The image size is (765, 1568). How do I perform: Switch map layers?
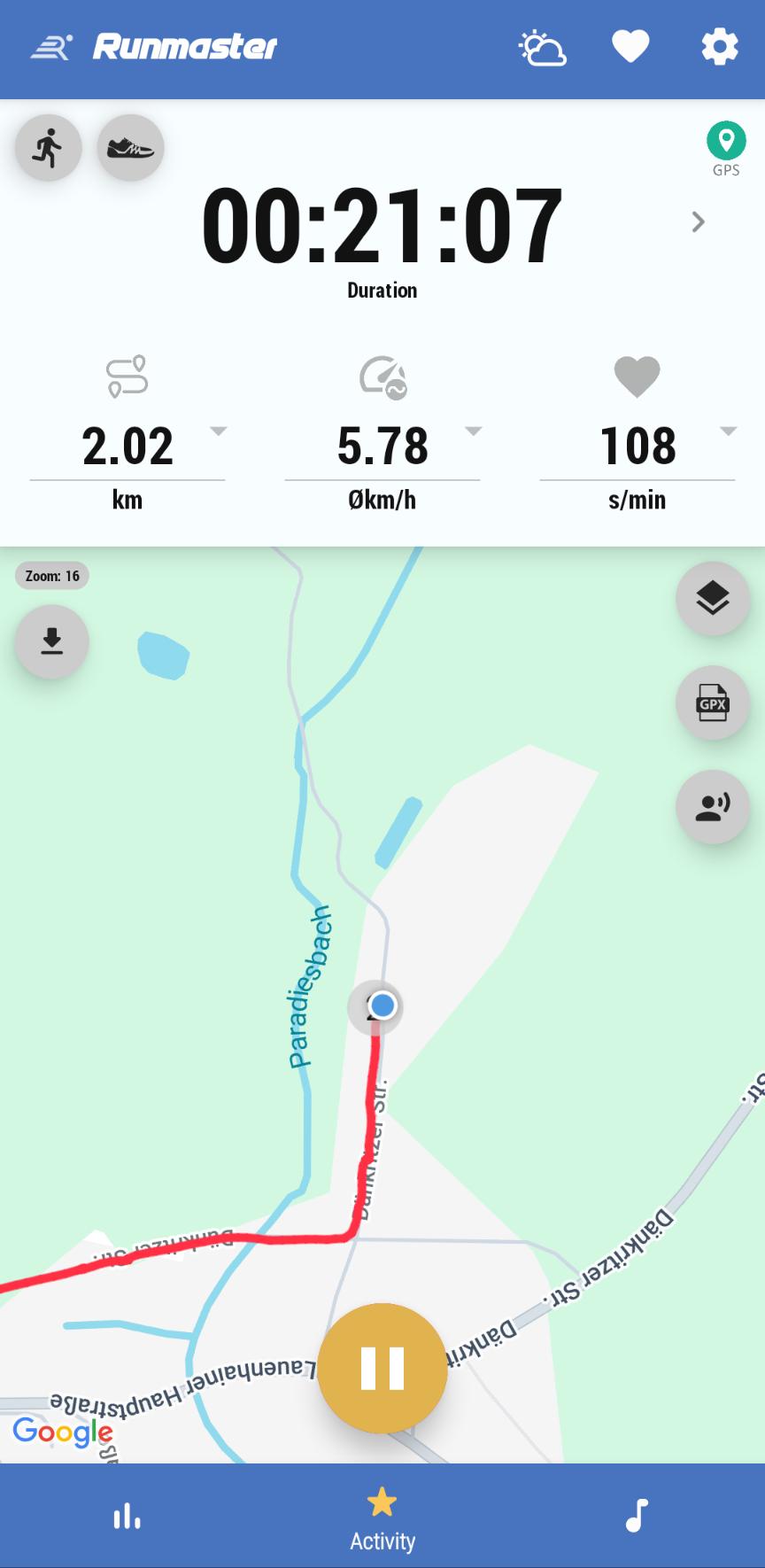tap(713, 600)
